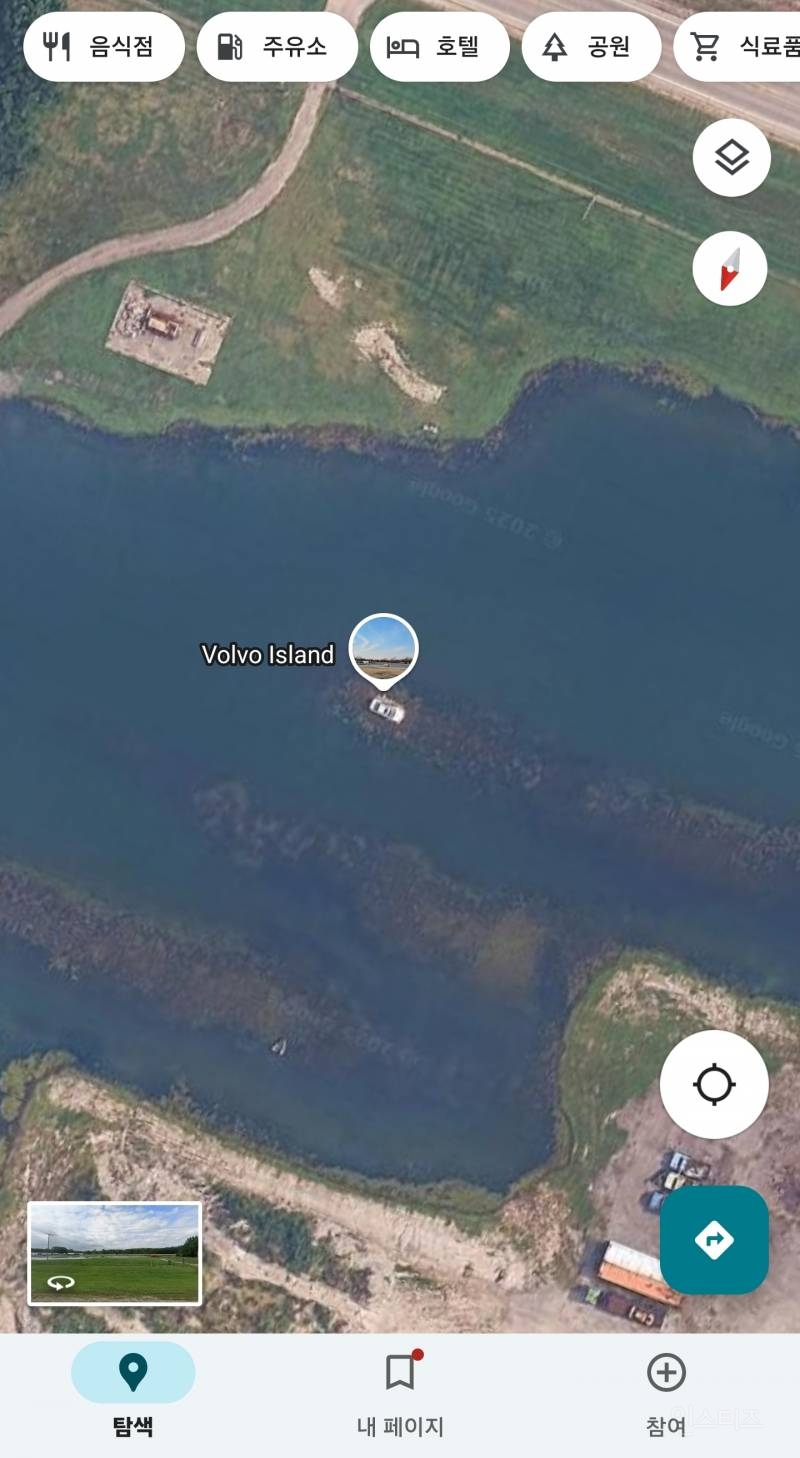This screenshot has width=800, height=1458.
Task: Reset map orientation with the compass
Action: 730,268
